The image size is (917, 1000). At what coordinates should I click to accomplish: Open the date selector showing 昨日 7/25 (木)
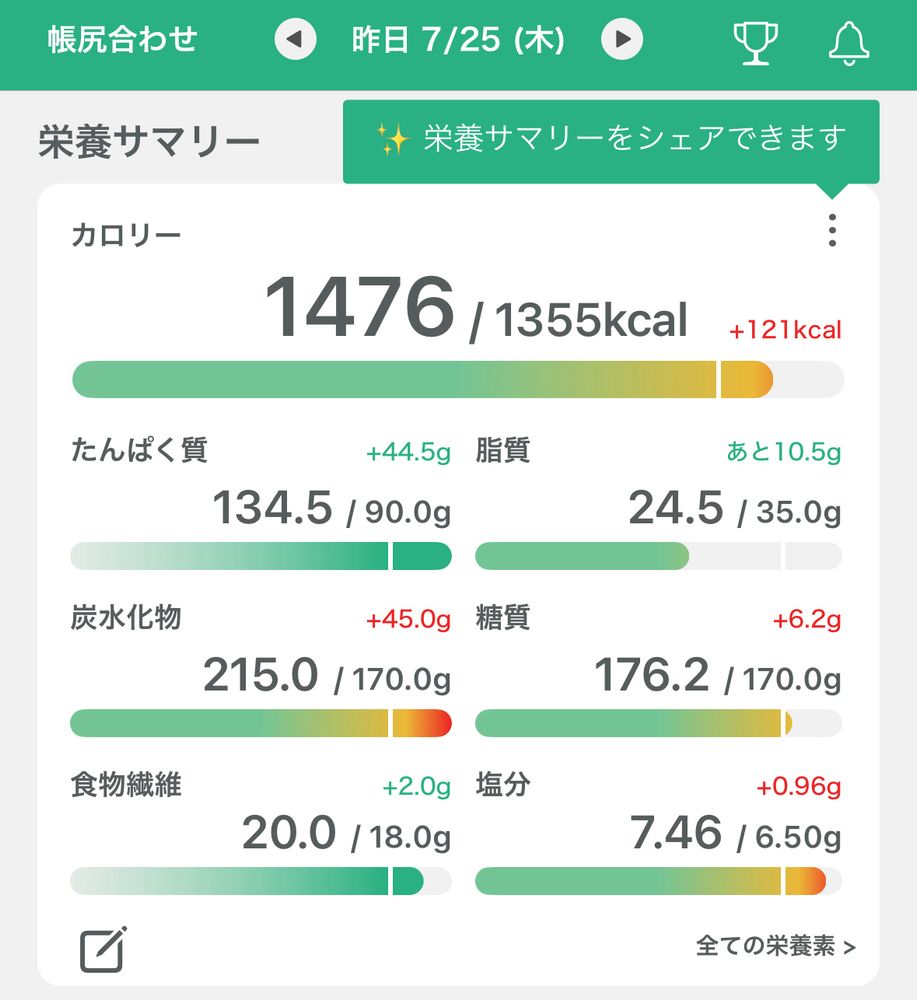tap(455, 42)
